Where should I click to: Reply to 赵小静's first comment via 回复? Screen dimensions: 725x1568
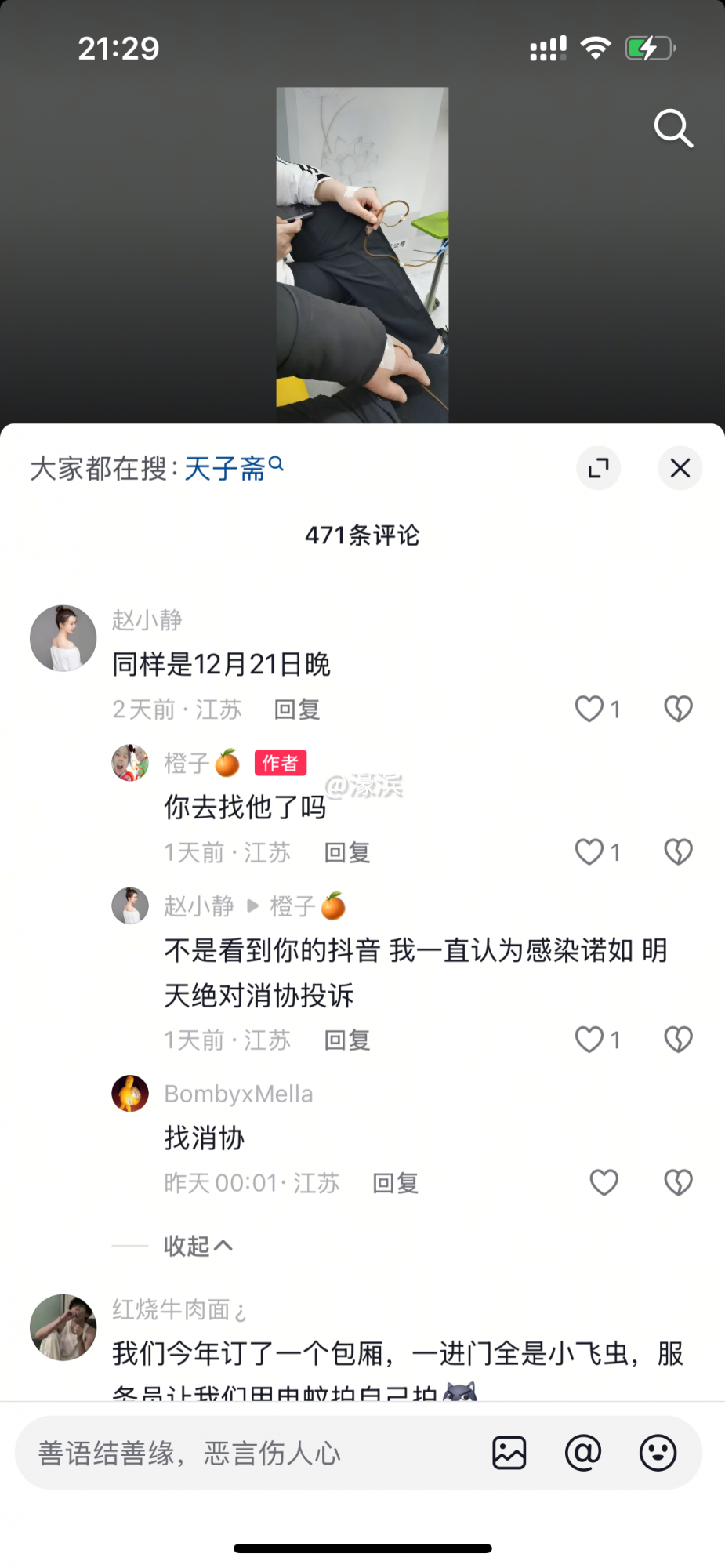296,709
